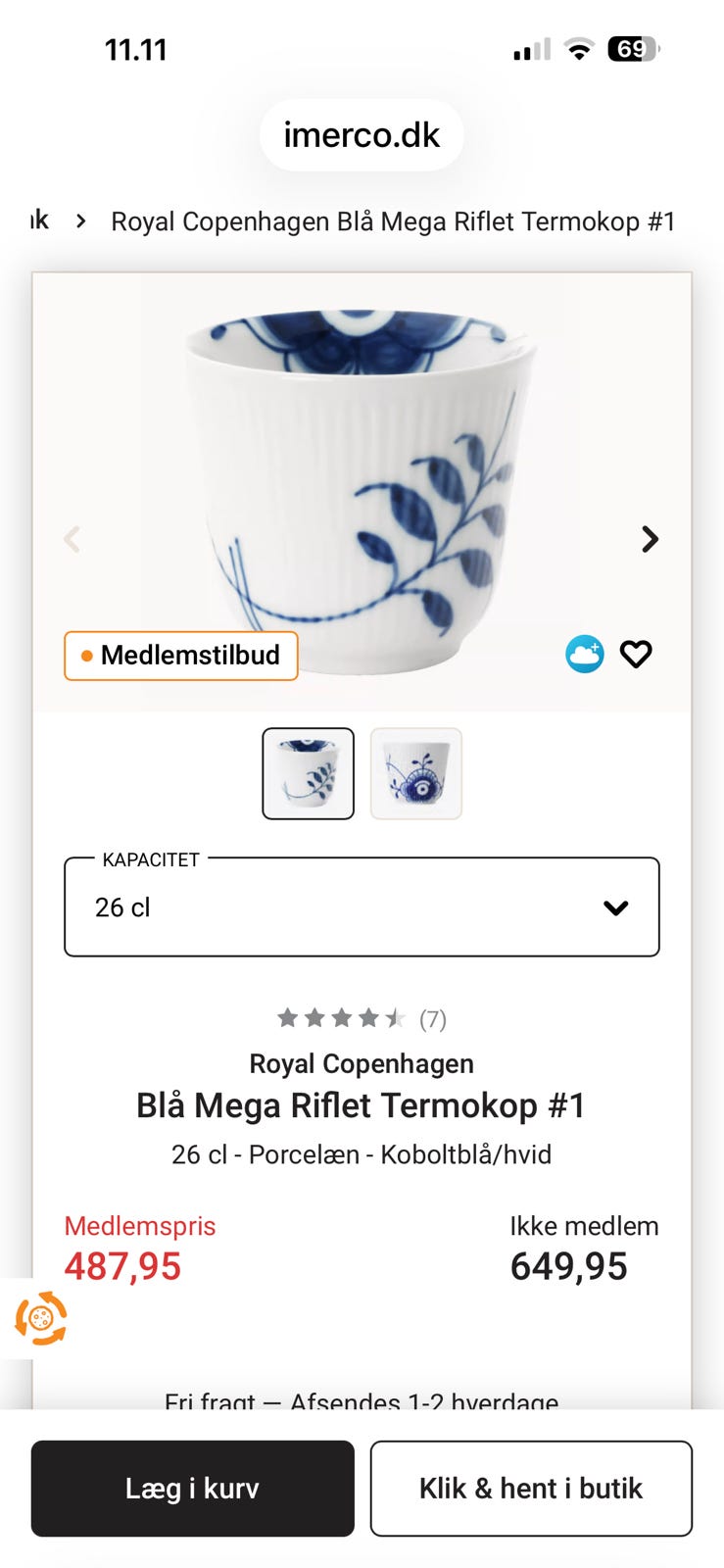
Task: Tap the half-filled fifth star
Action: pyautogui.click(x=396, y=1017)
